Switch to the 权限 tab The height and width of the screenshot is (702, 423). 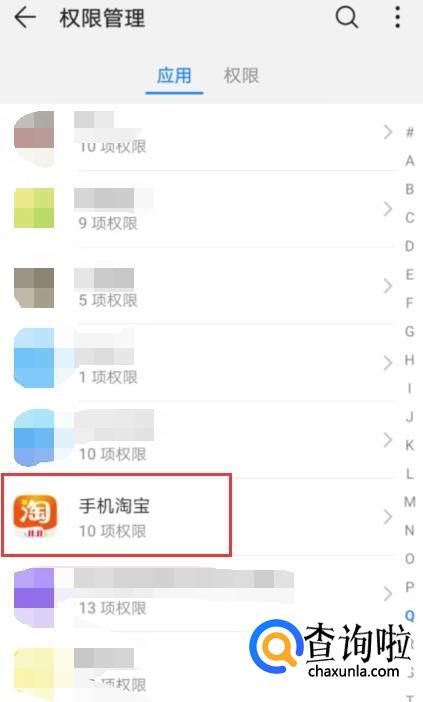[241, 75]
